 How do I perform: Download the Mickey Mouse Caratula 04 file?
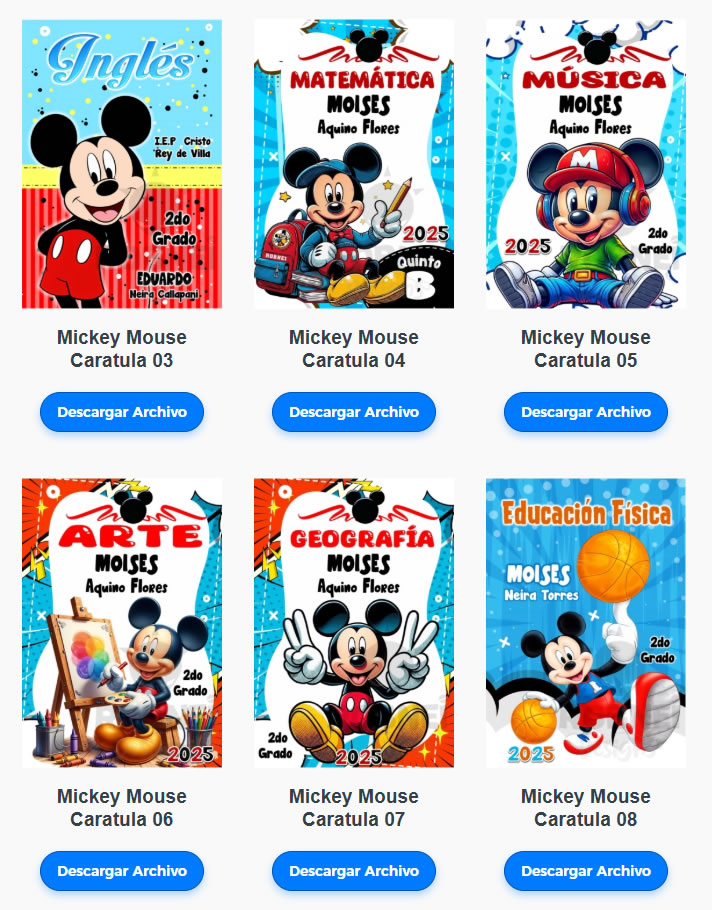(354, 412)
